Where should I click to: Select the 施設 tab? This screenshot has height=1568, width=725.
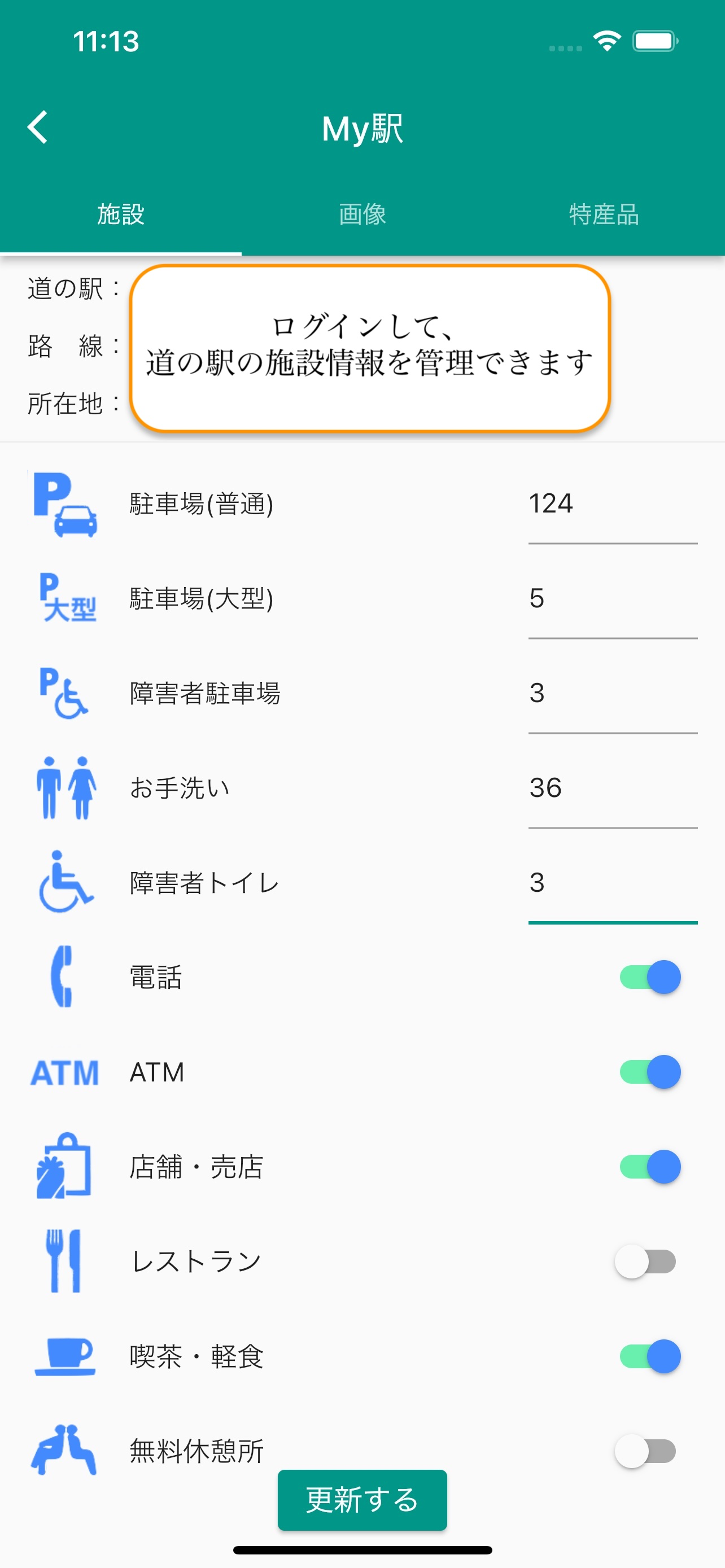coord(120,214)
